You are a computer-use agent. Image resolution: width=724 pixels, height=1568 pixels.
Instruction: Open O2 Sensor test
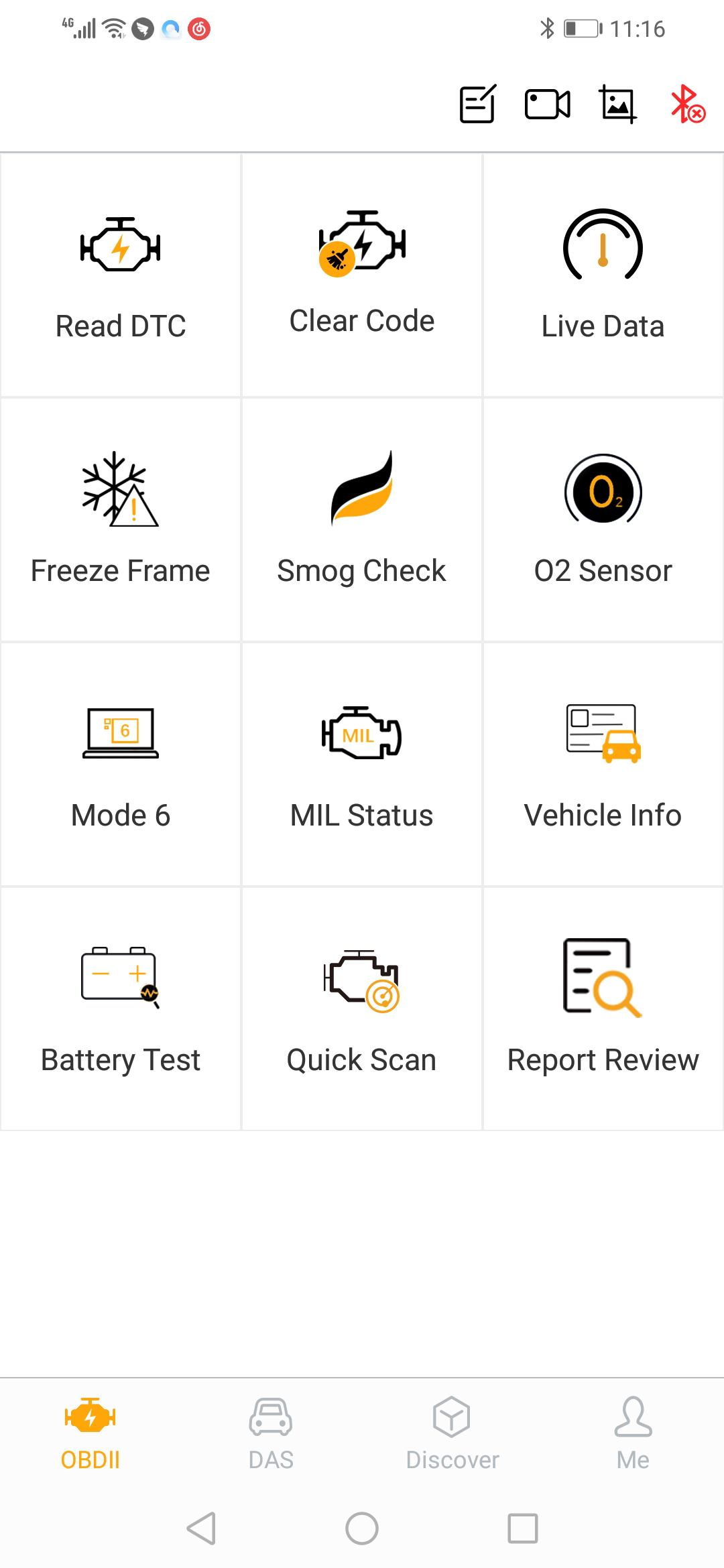603,520
